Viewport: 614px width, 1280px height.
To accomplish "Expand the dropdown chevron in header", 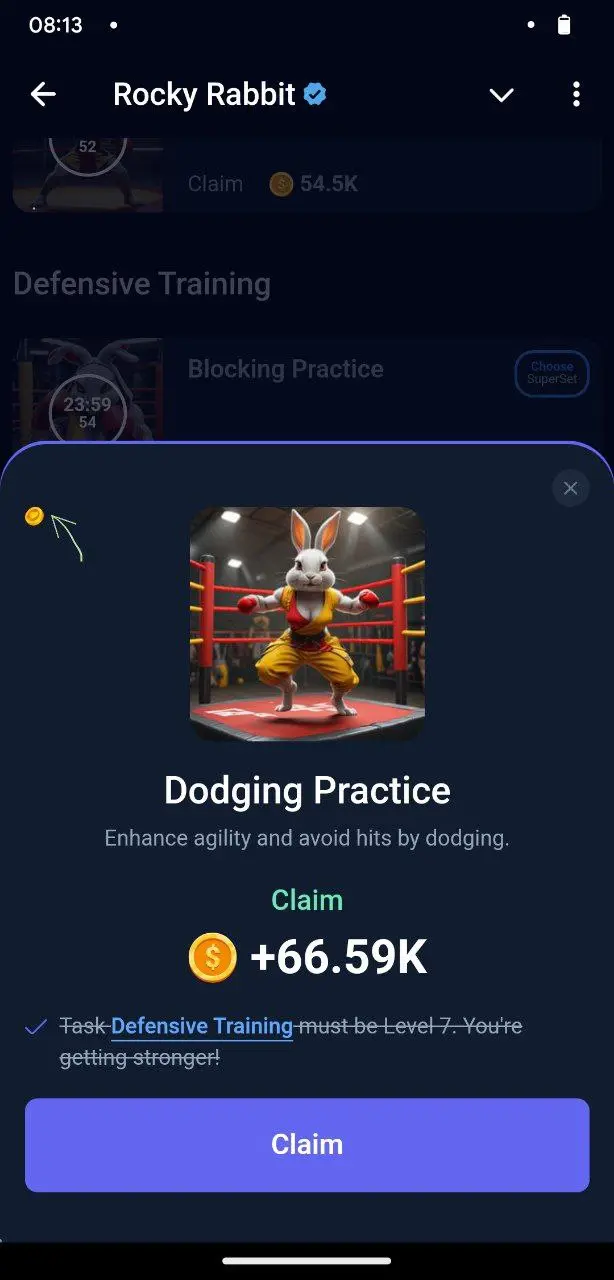I will [x=501, y=95].
